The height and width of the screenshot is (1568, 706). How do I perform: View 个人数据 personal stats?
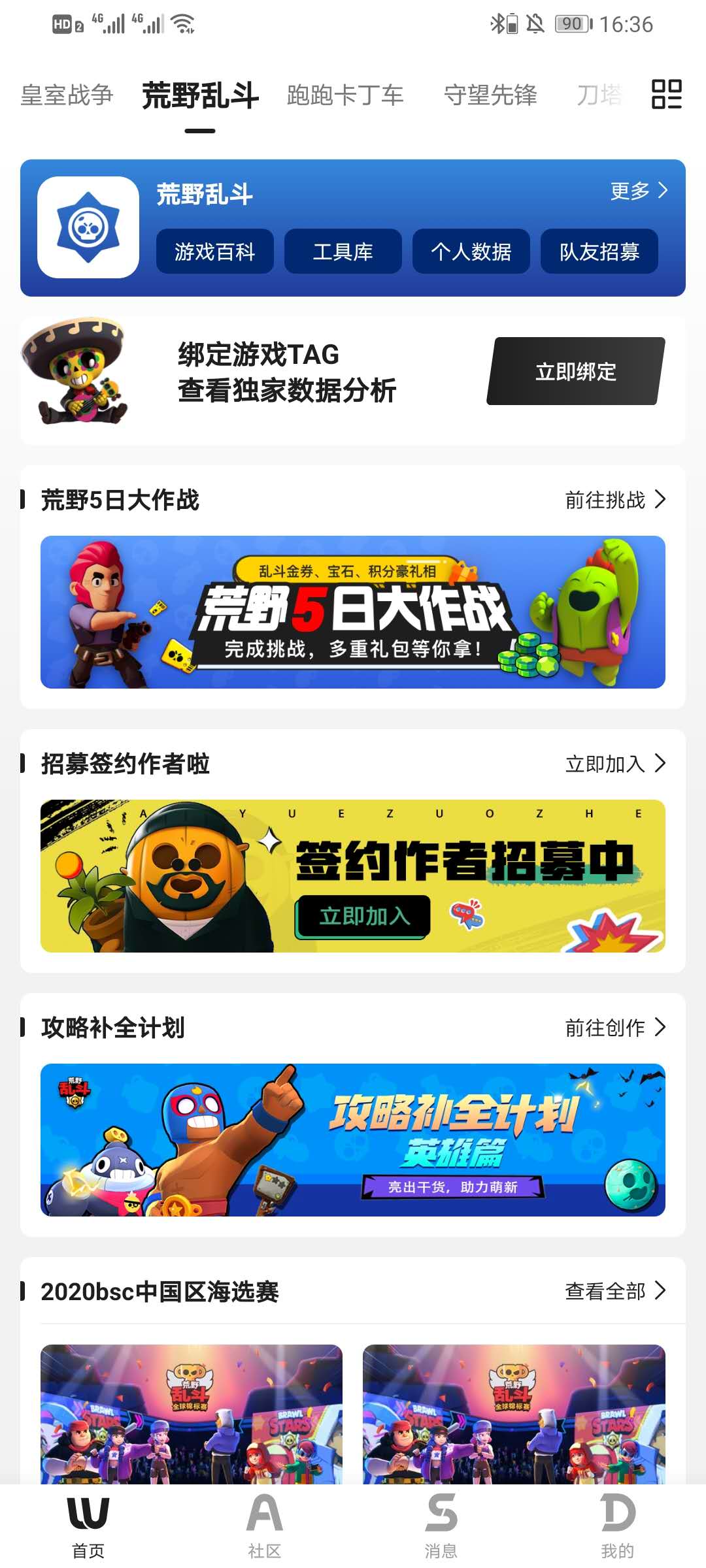[471, 252]
